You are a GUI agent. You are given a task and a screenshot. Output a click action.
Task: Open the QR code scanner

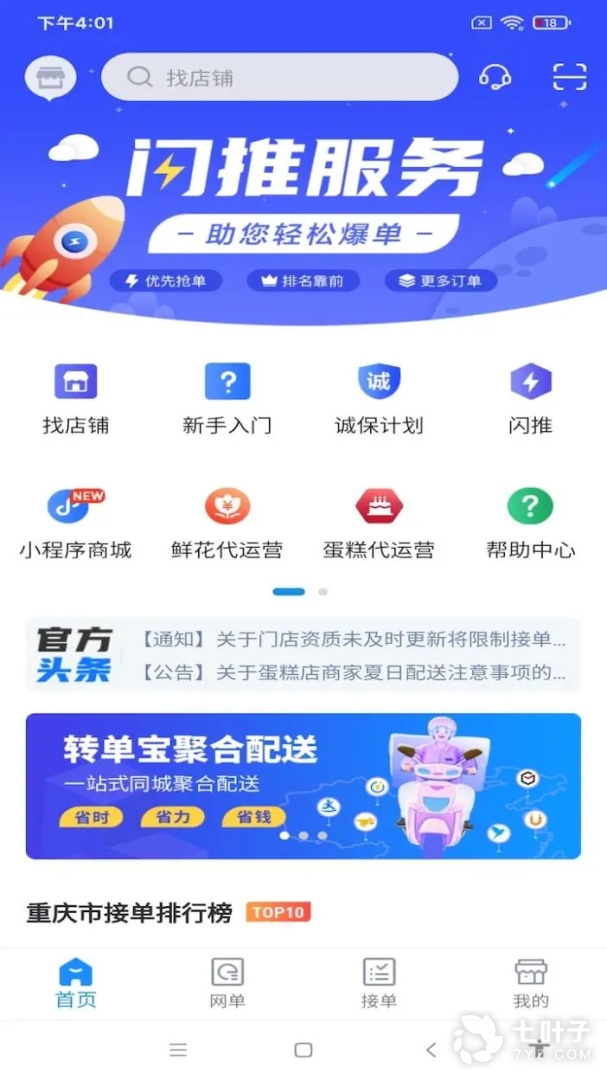tap(569, 77)
